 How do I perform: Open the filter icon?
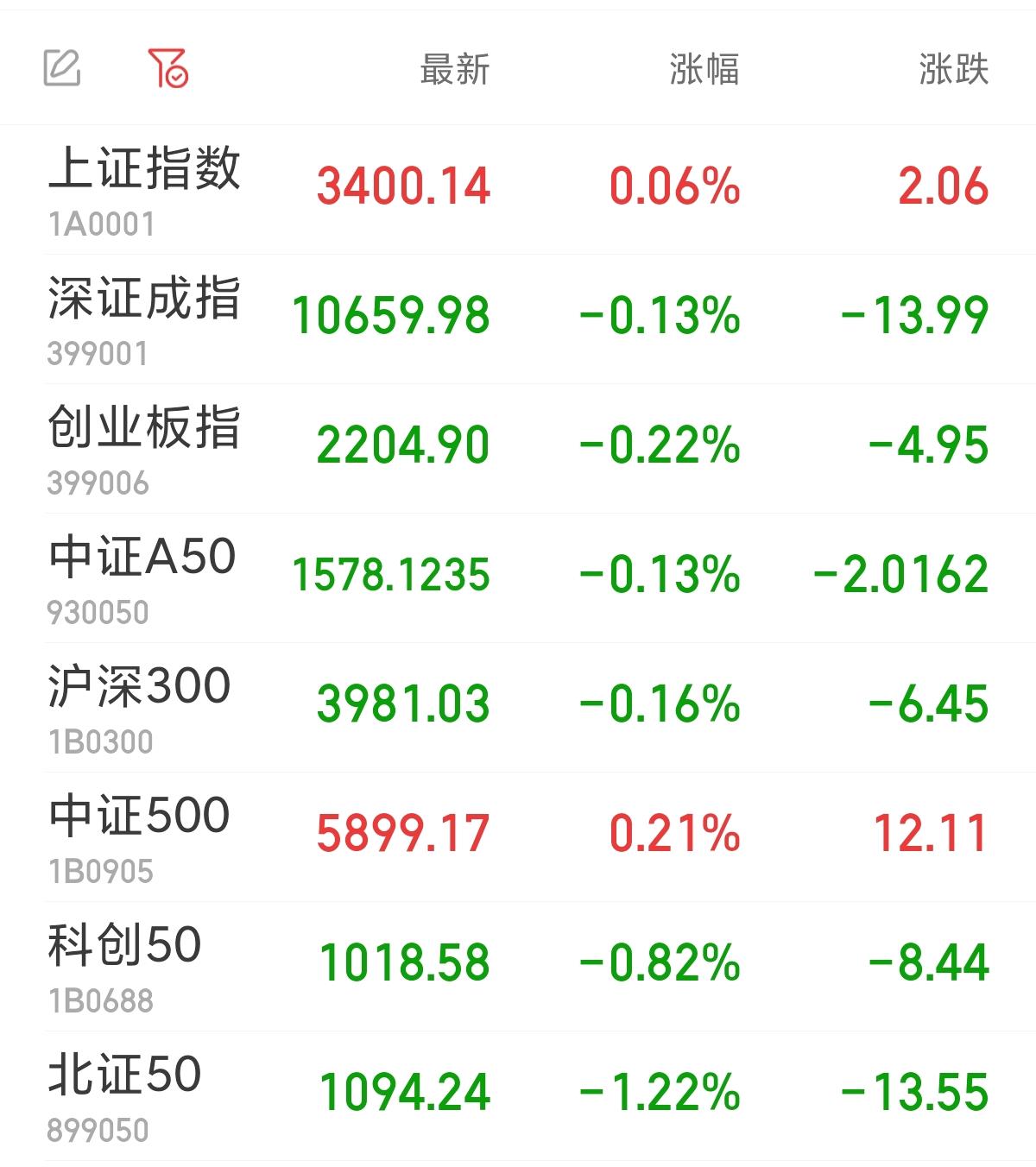click(168, 68)
